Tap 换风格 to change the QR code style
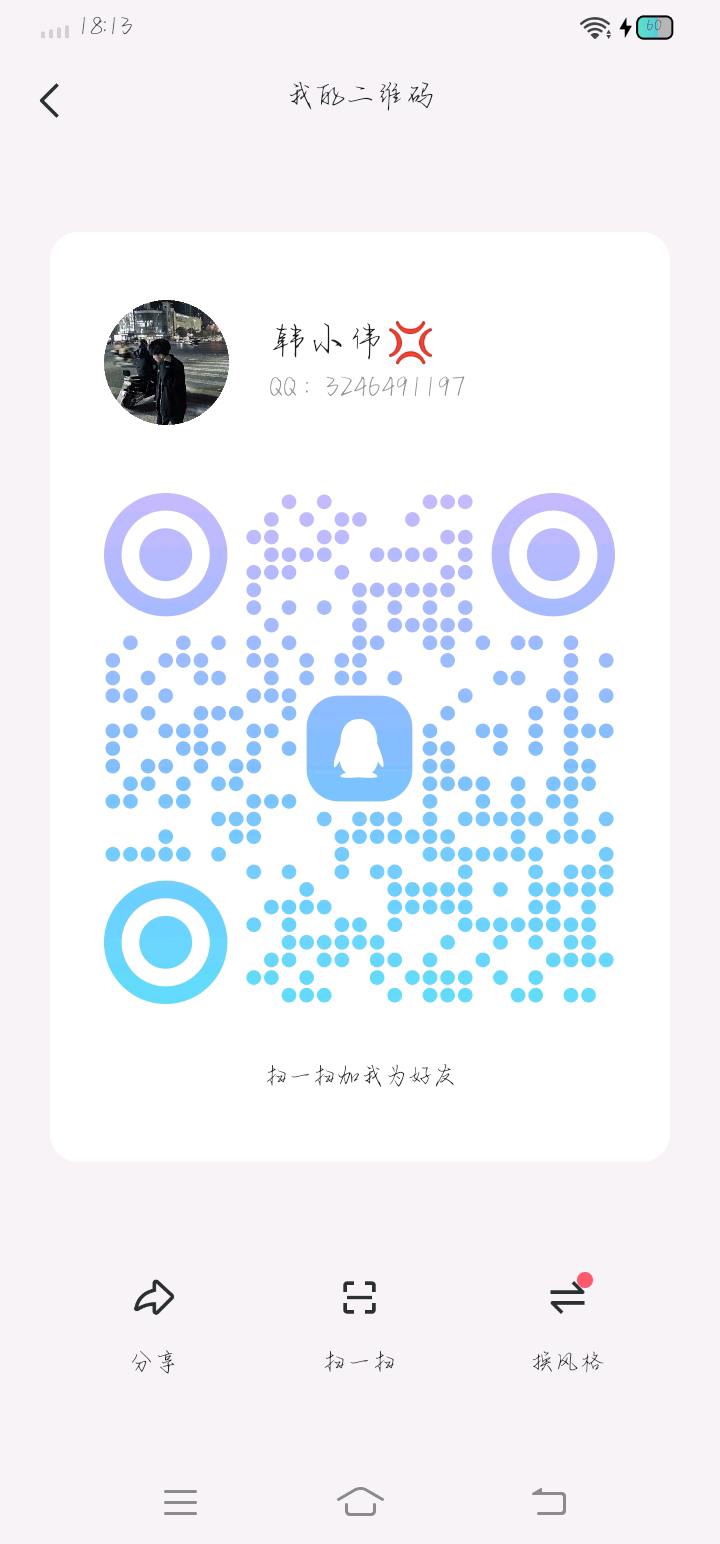The width and height of the screenshot is (720, 1544). point(567,1323)
